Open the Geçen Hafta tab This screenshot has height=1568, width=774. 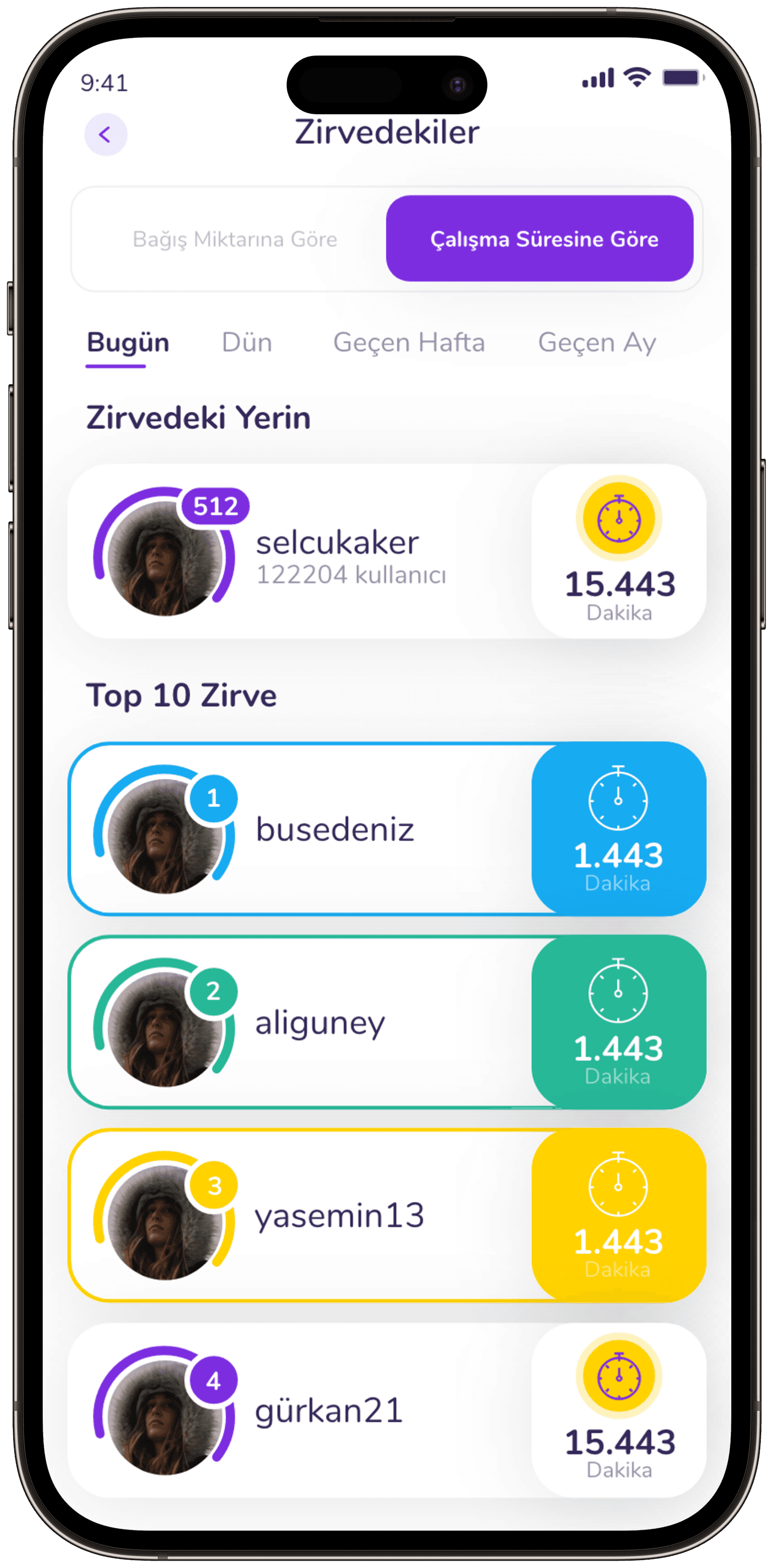pos(408,343)
